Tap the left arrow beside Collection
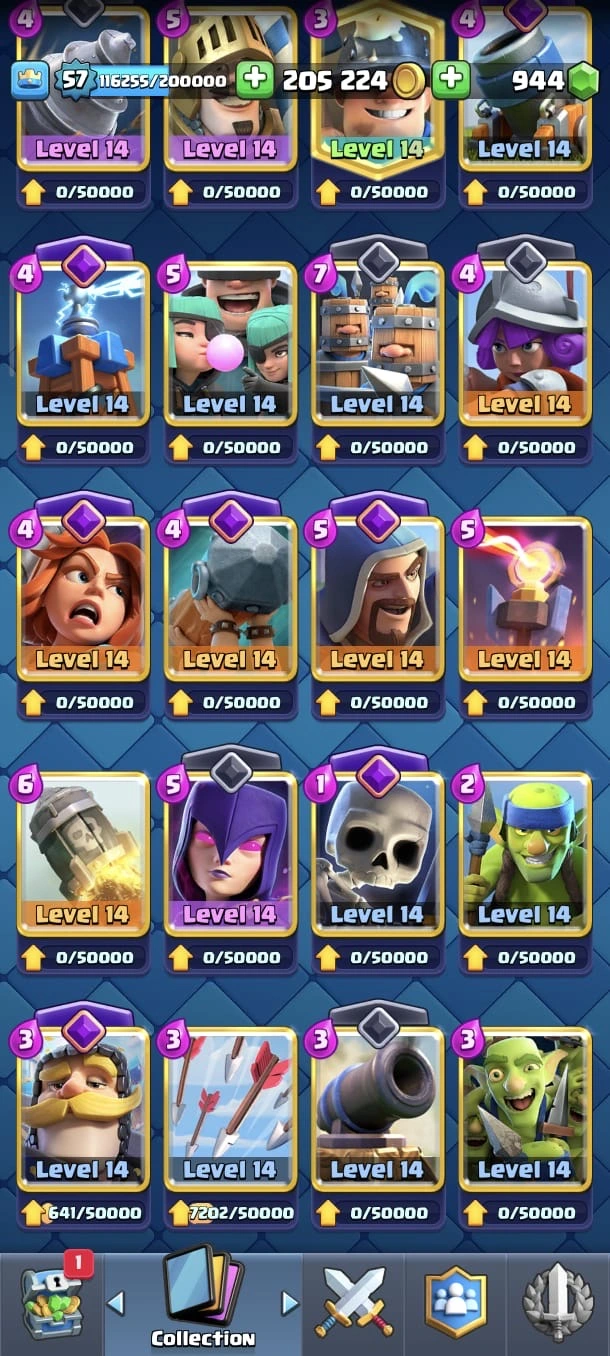 coord(116,1303)
